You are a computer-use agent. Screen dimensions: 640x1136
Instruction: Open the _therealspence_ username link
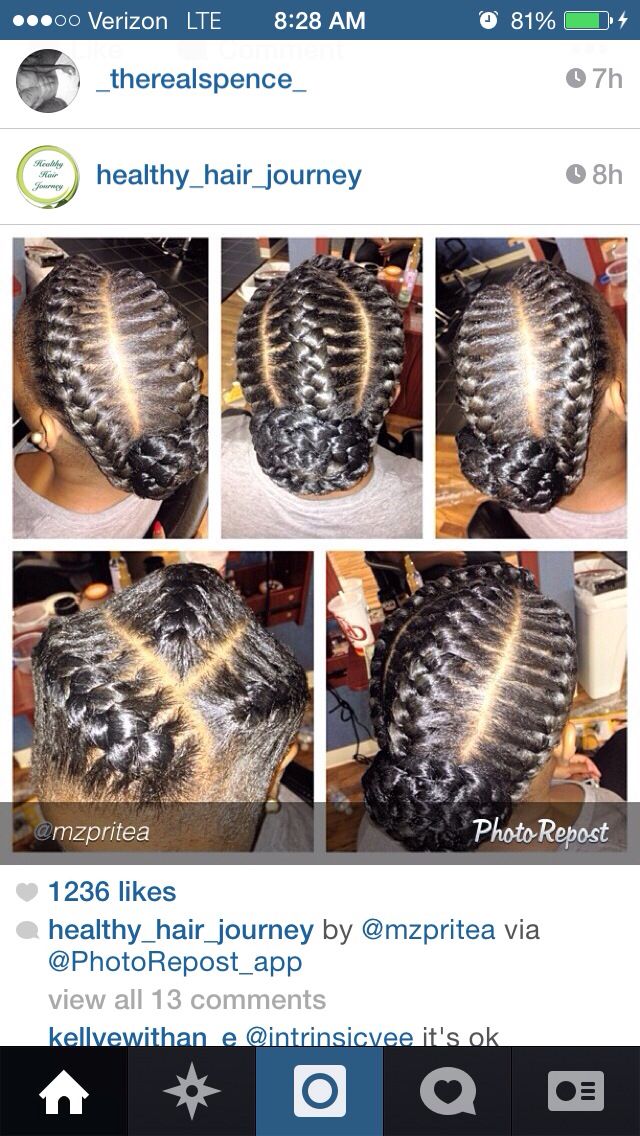point(201,80)
